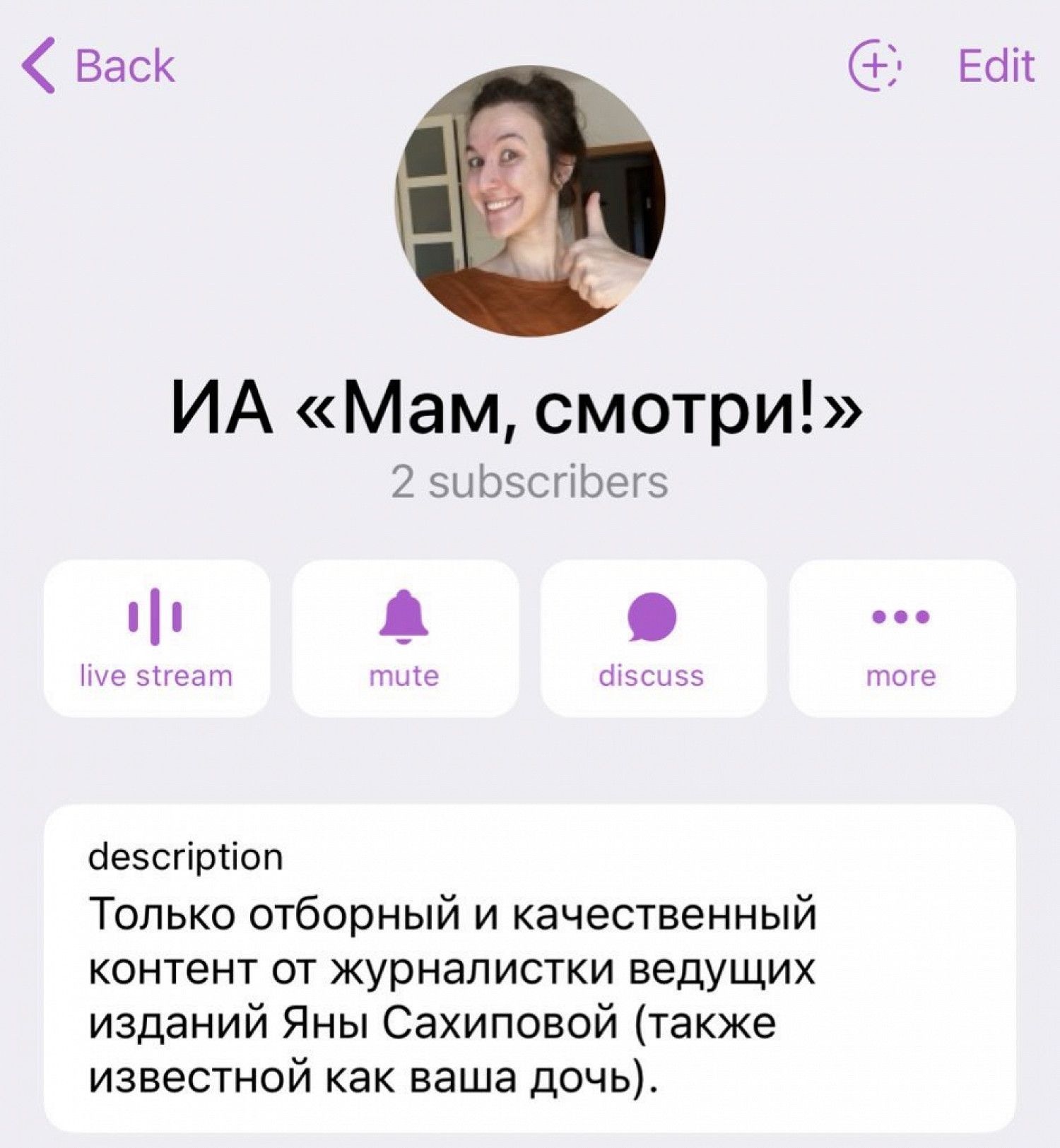Start a live stream
1060x1148 pixels.
click(x=156, y=639)
